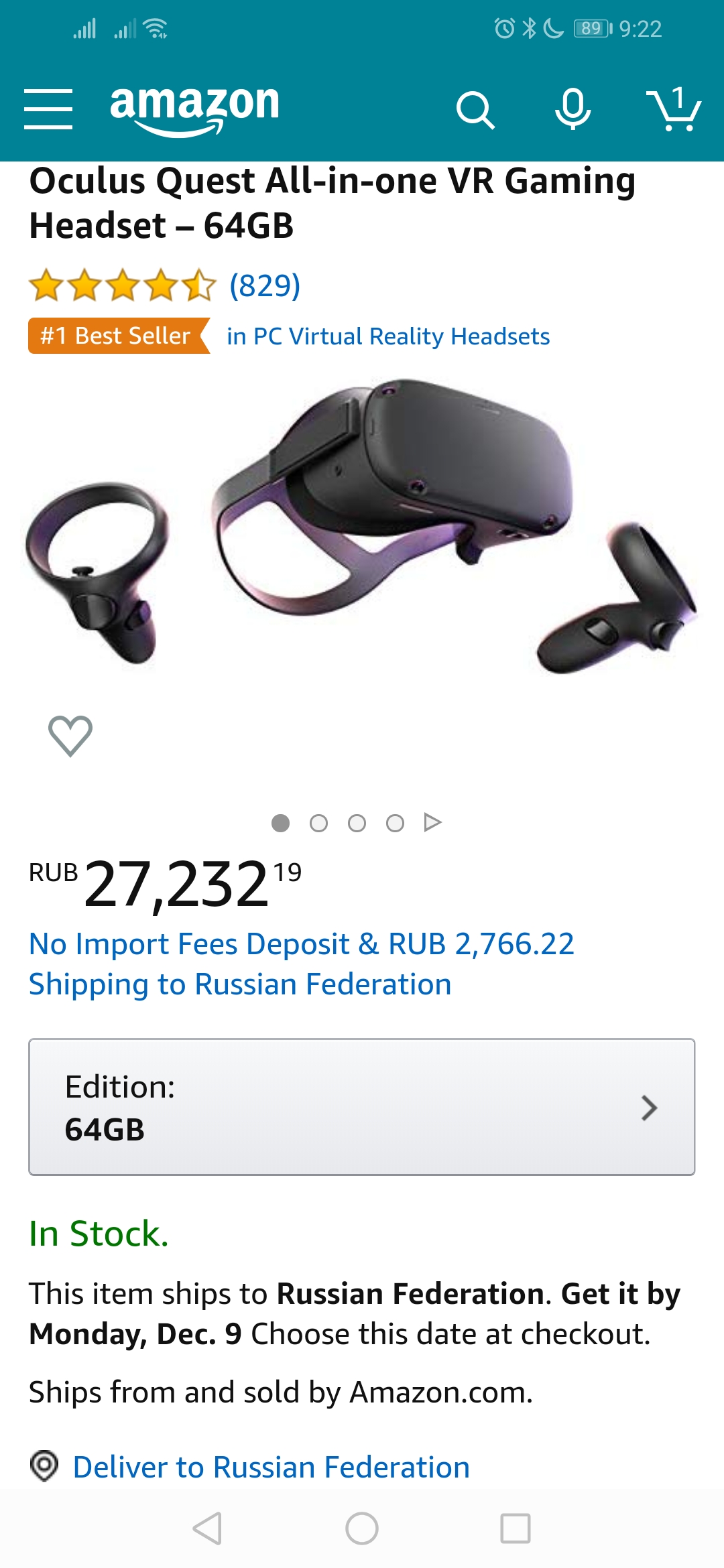View the 829 customer reviews
This screenshot has width=724, height=1568.
click(264, 286)
